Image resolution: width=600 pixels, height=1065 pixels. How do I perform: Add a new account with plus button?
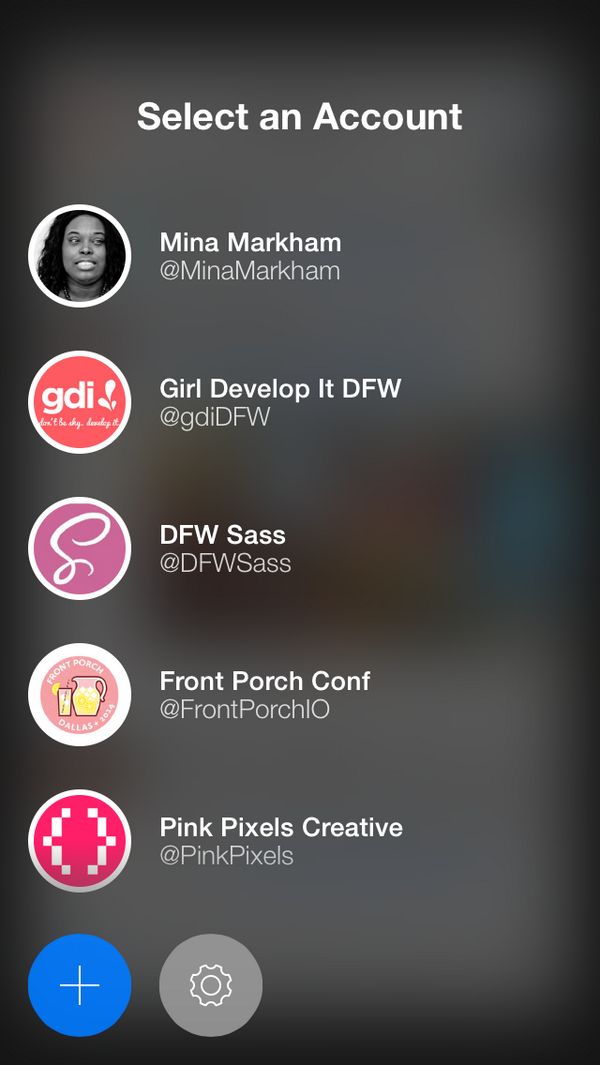pos(80,985)
